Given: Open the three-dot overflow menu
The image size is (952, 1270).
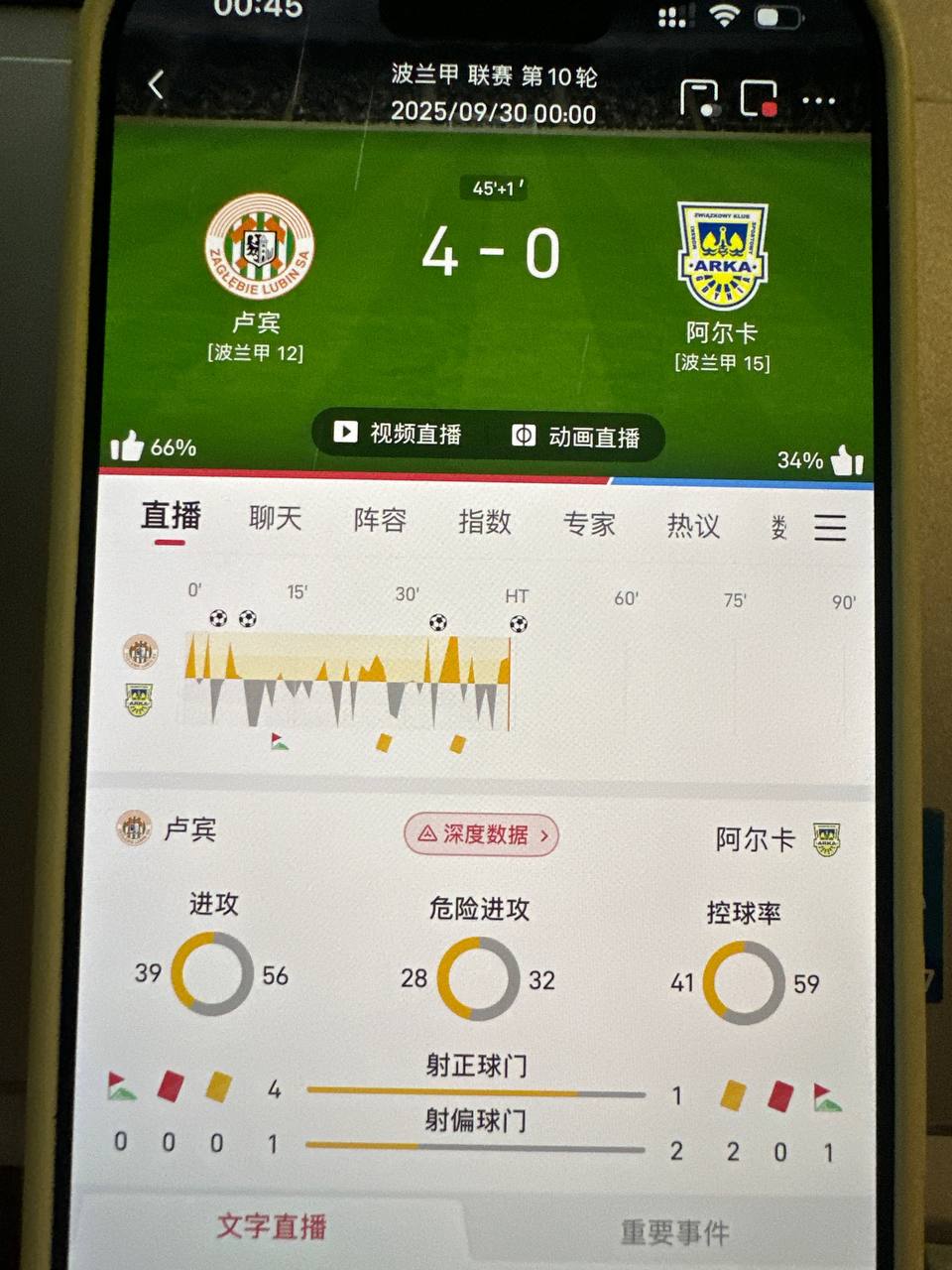Looking at the screenshot, I should (818, 101).
